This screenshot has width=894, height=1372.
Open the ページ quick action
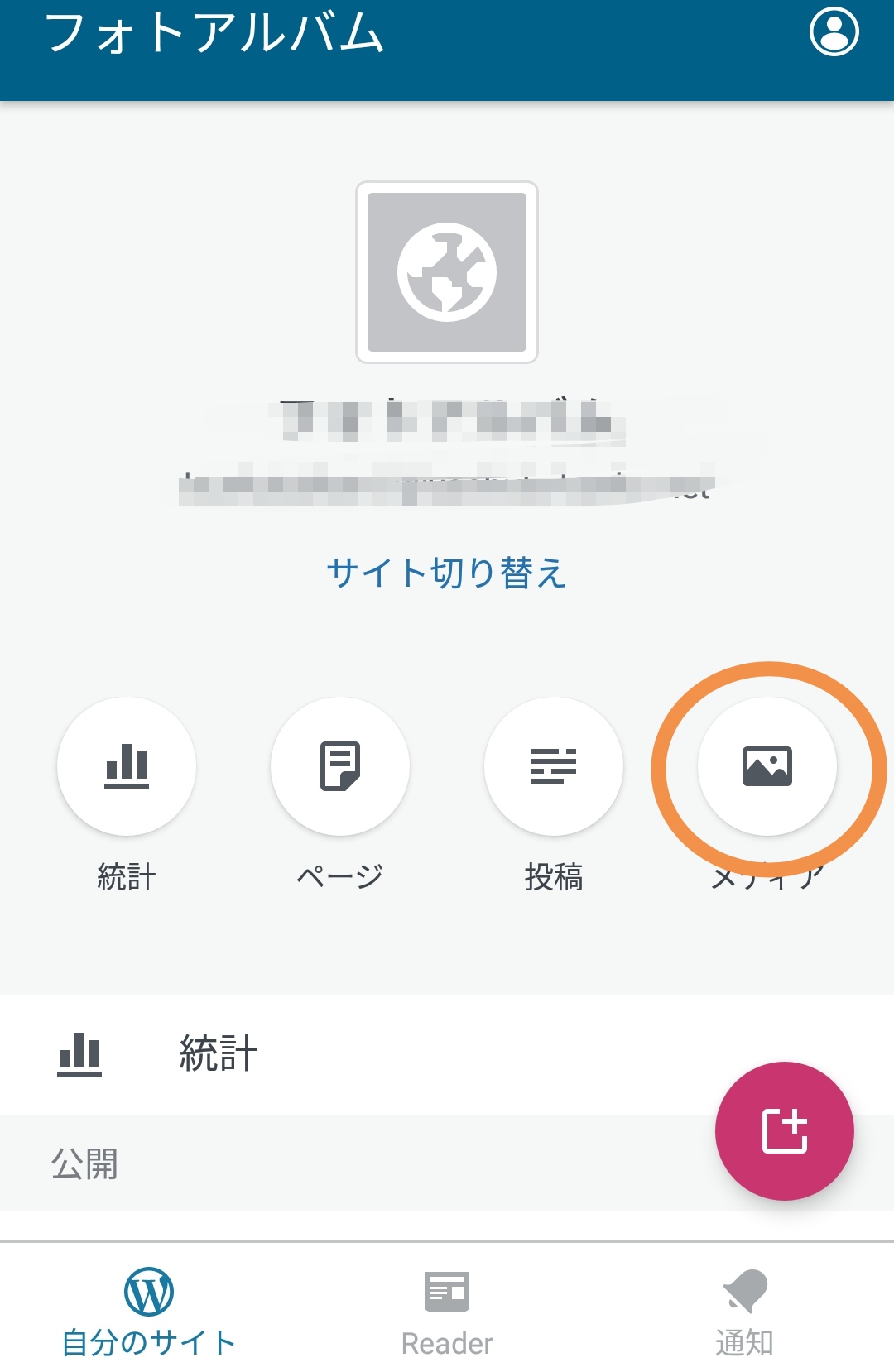[x=340, y=766]
